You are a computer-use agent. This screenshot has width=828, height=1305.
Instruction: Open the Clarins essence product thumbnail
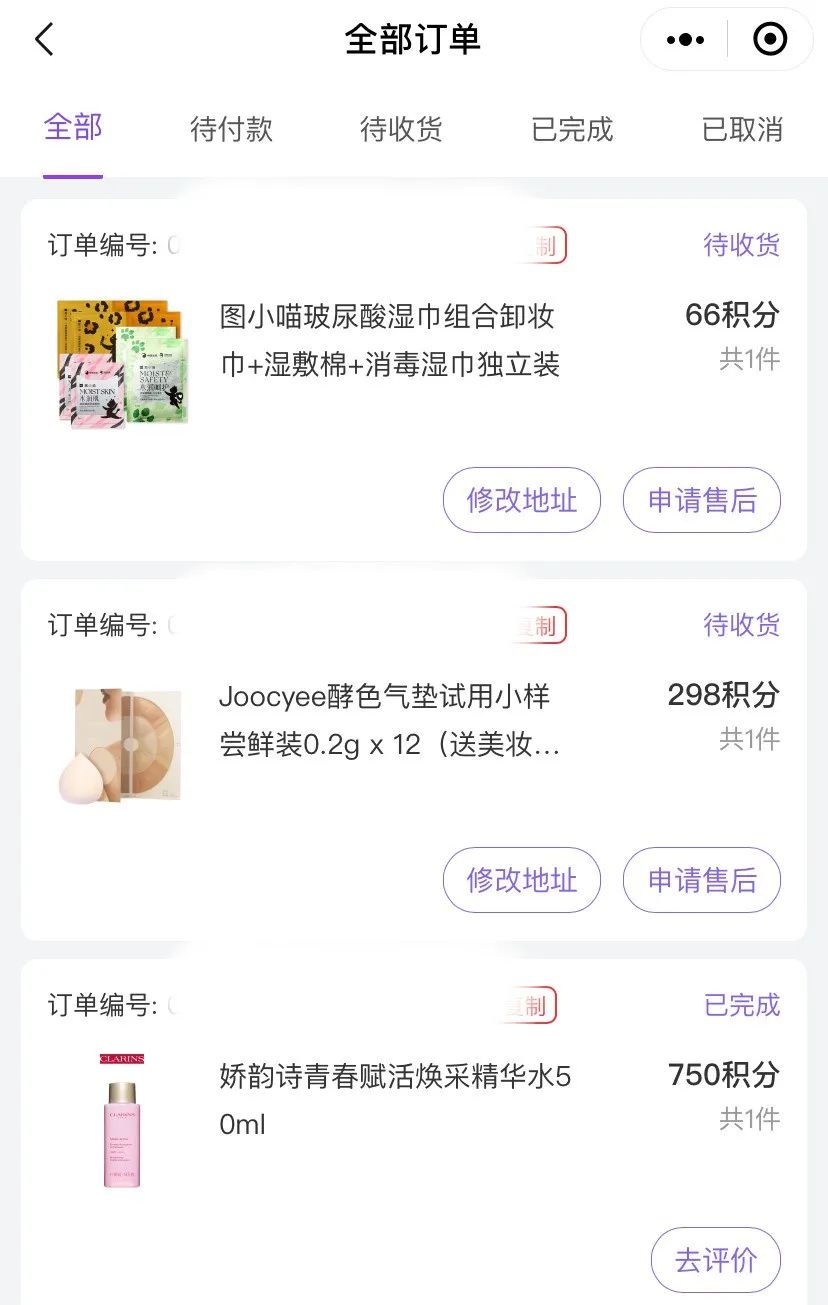120,1120
